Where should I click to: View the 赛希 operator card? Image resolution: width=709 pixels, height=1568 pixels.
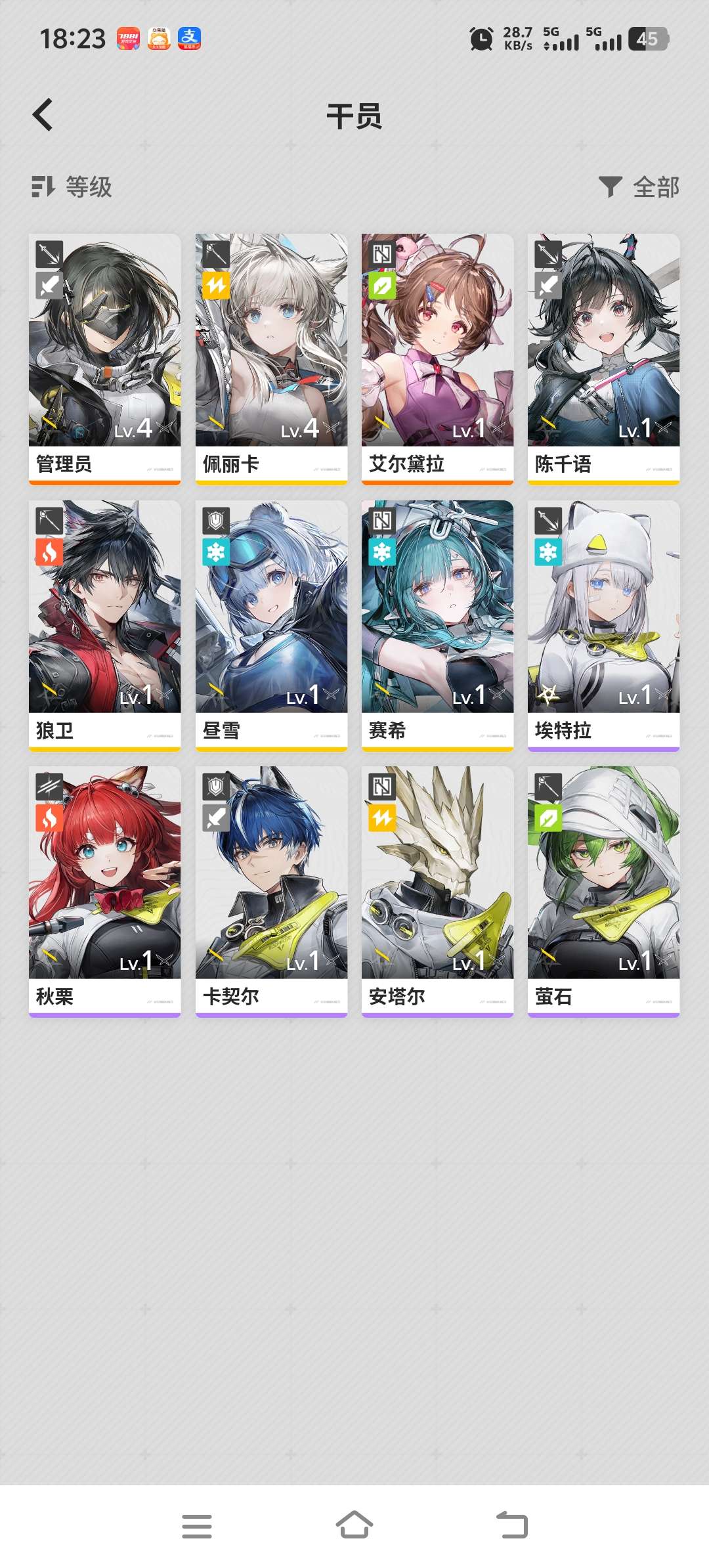pos(437,625)
